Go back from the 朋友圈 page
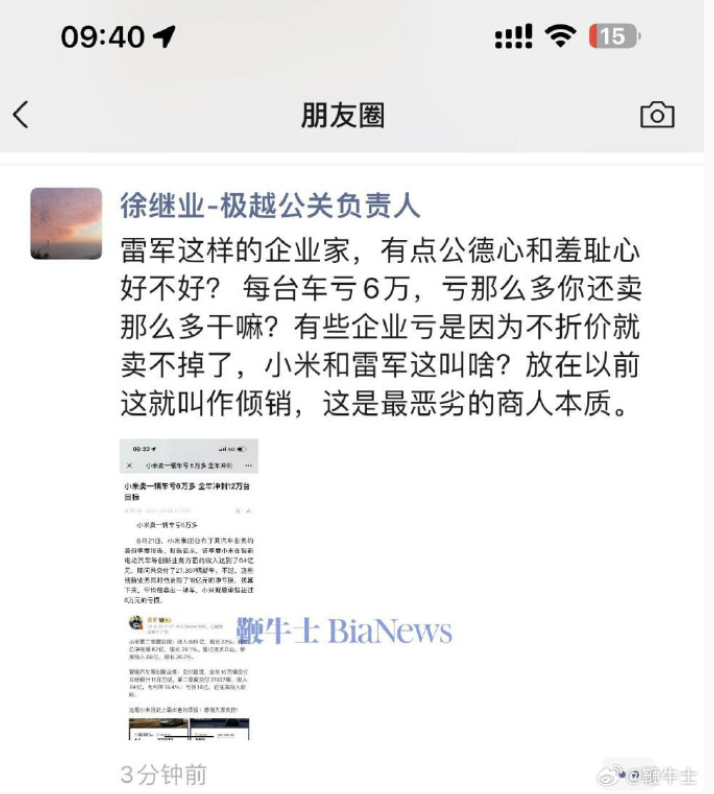 coord(21,114)
